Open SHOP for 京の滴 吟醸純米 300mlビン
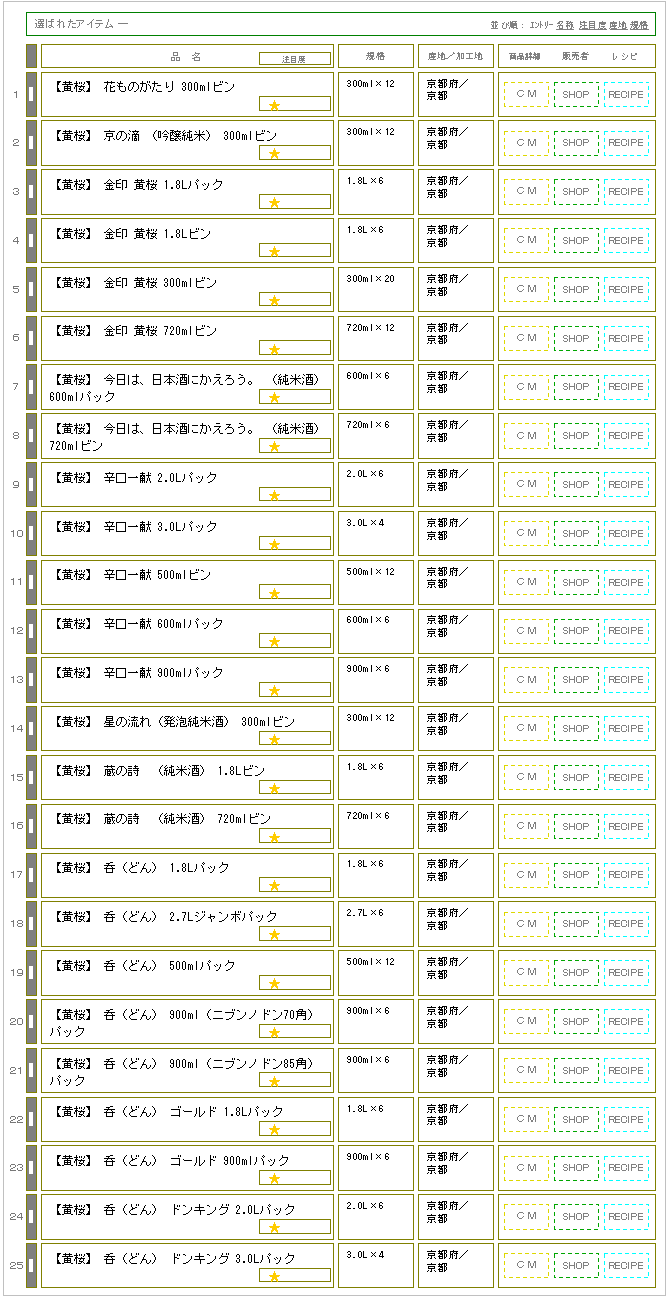The image size is (668, 1298). click(576, 143)
